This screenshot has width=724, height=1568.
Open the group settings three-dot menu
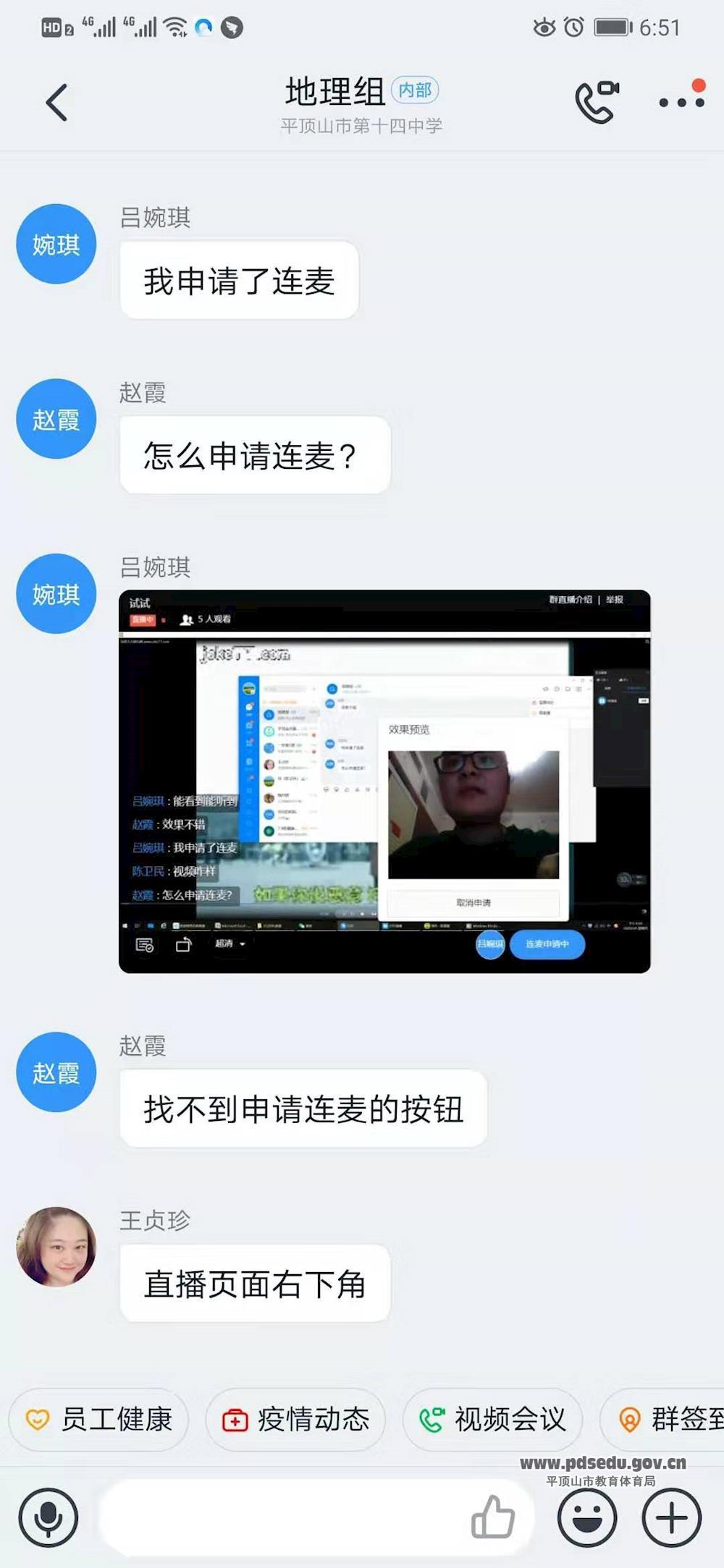click(x=681, y=102)
